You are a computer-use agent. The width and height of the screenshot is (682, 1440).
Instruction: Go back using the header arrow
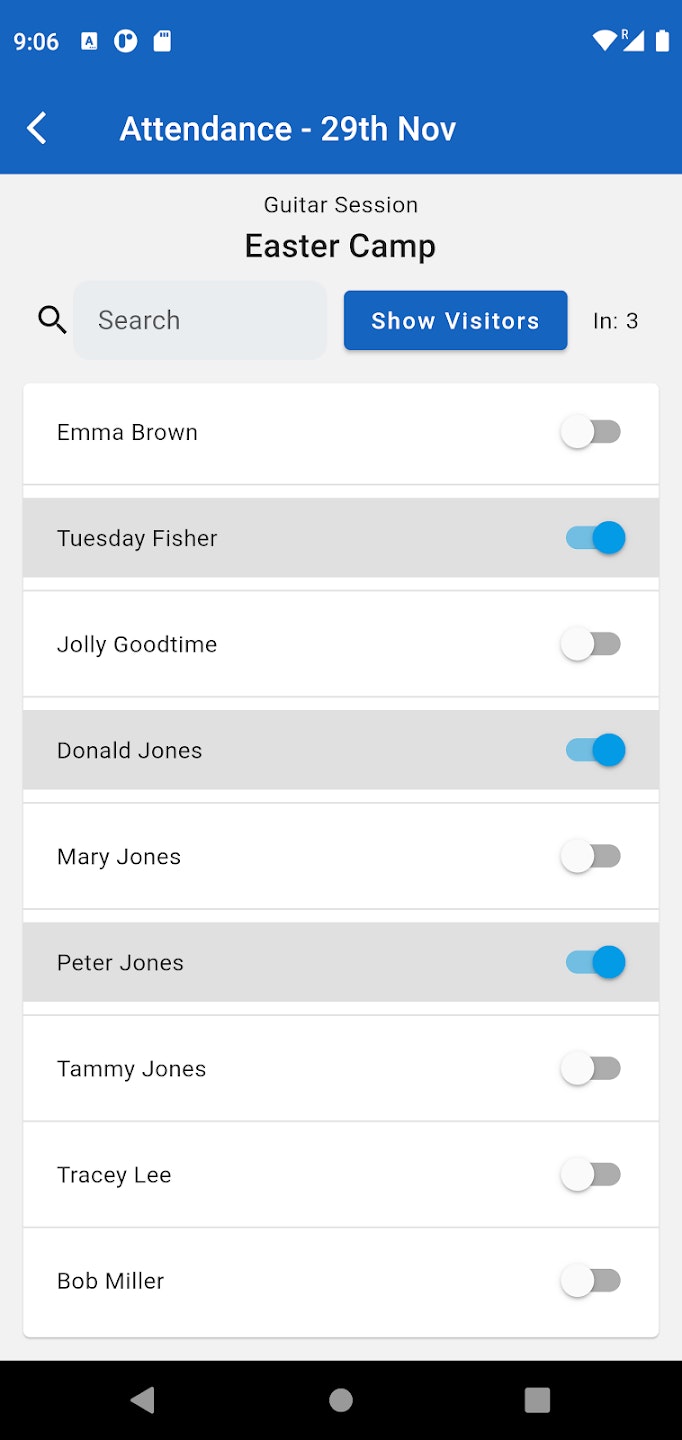point(37,128)
